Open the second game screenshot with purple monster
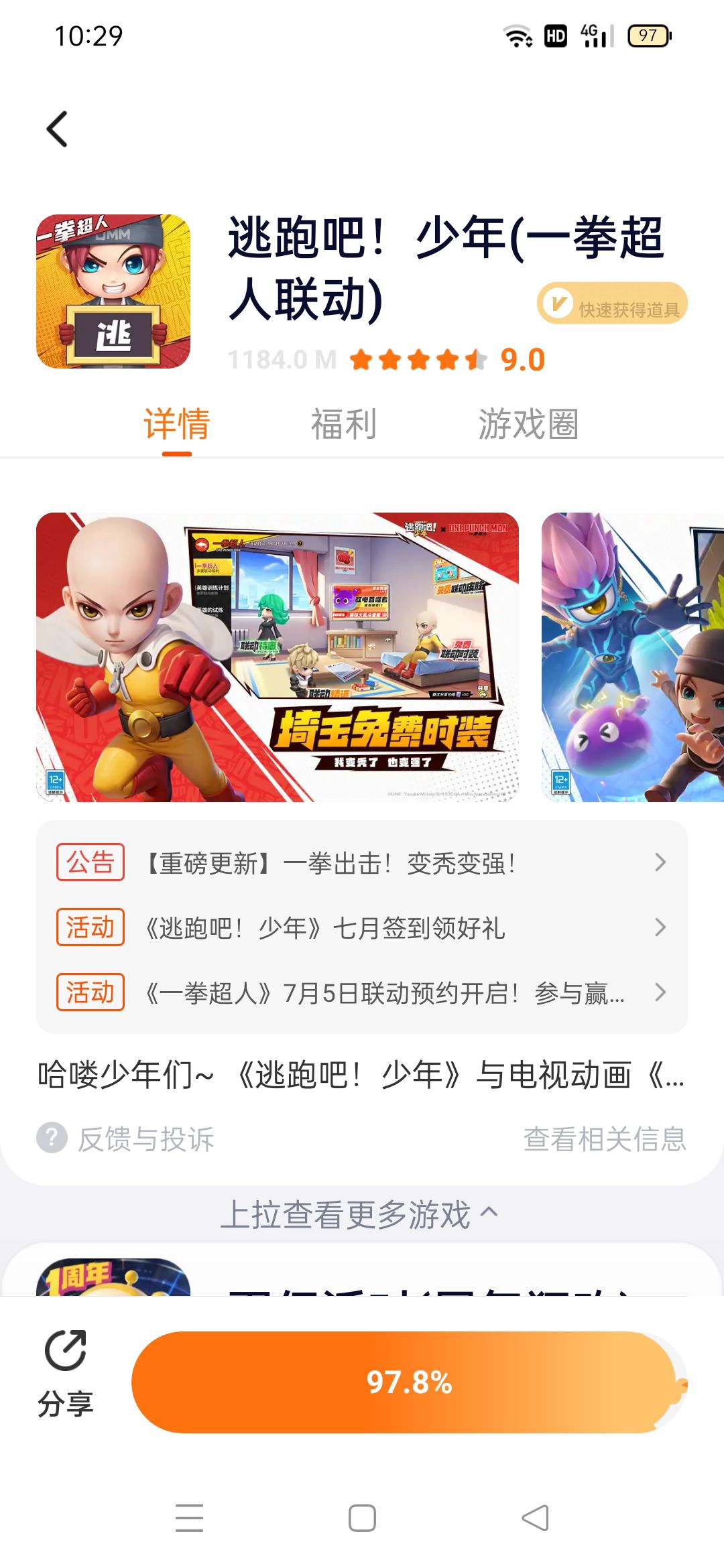This screenshot has width=724, height=1568. [633, 657]
